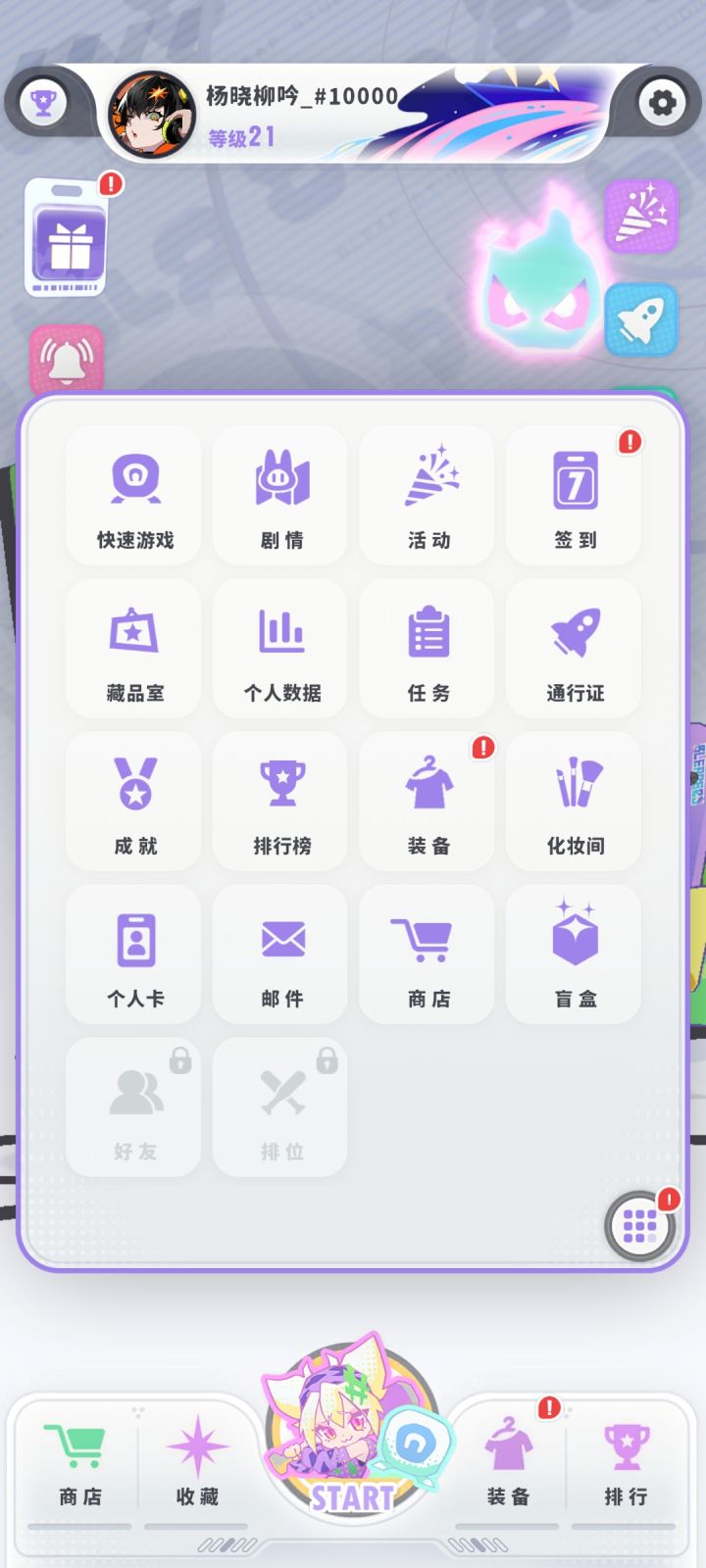Open the 盲盒 blind box icon

(574, 954)
